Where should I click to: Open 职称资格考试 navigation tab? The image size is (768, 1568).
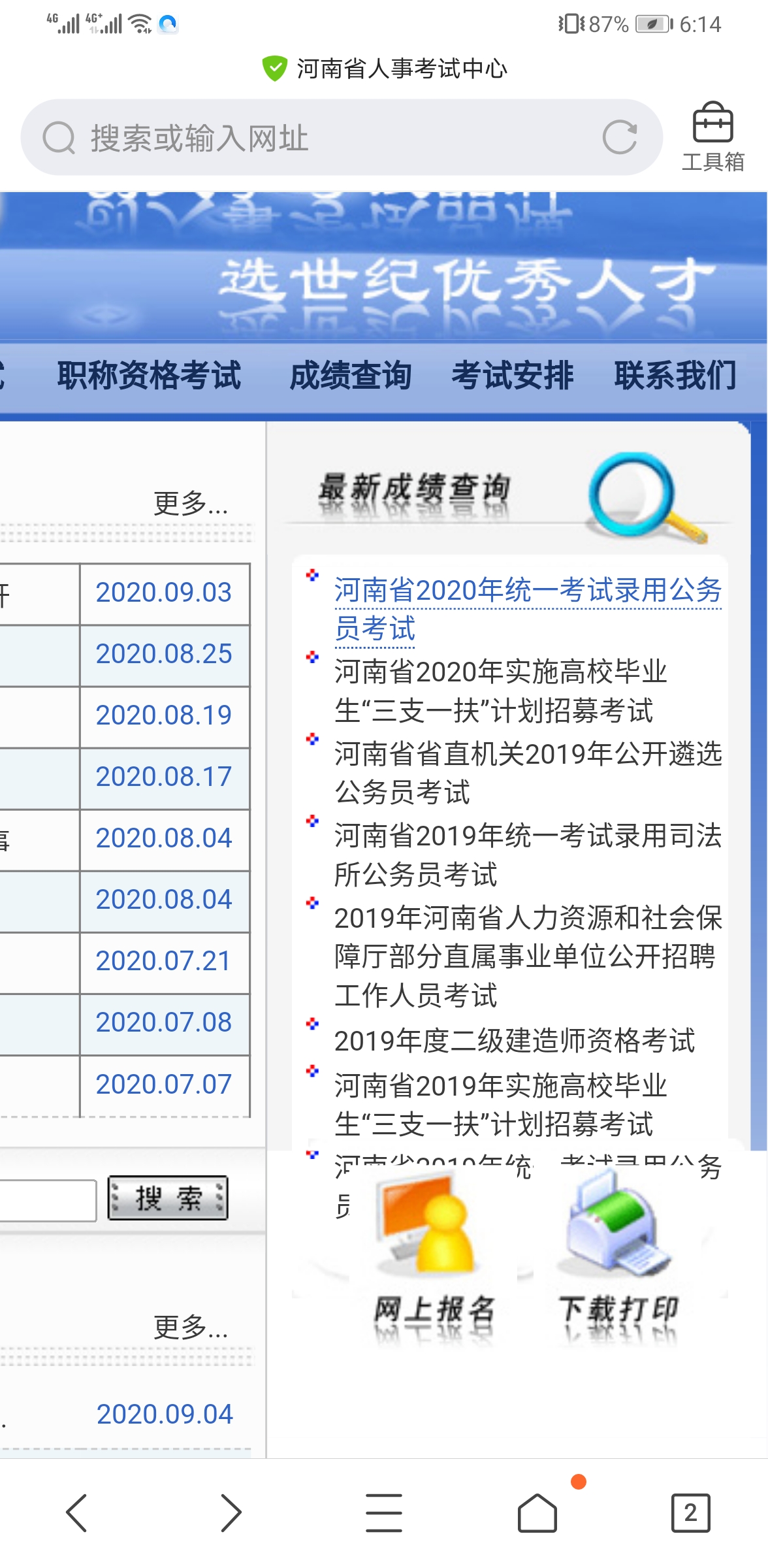(x=149, y=376)
